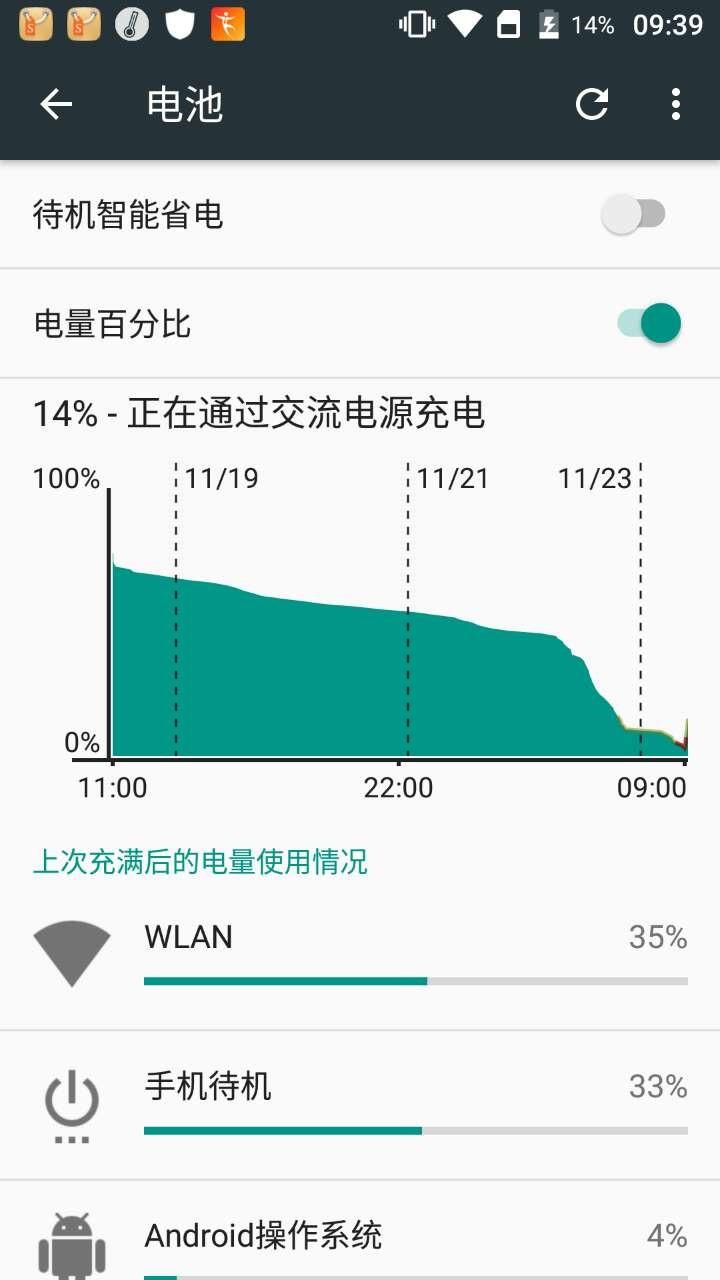Go back from the 电池 screen
720x1280 pixels.
click(x=56, y=104)
